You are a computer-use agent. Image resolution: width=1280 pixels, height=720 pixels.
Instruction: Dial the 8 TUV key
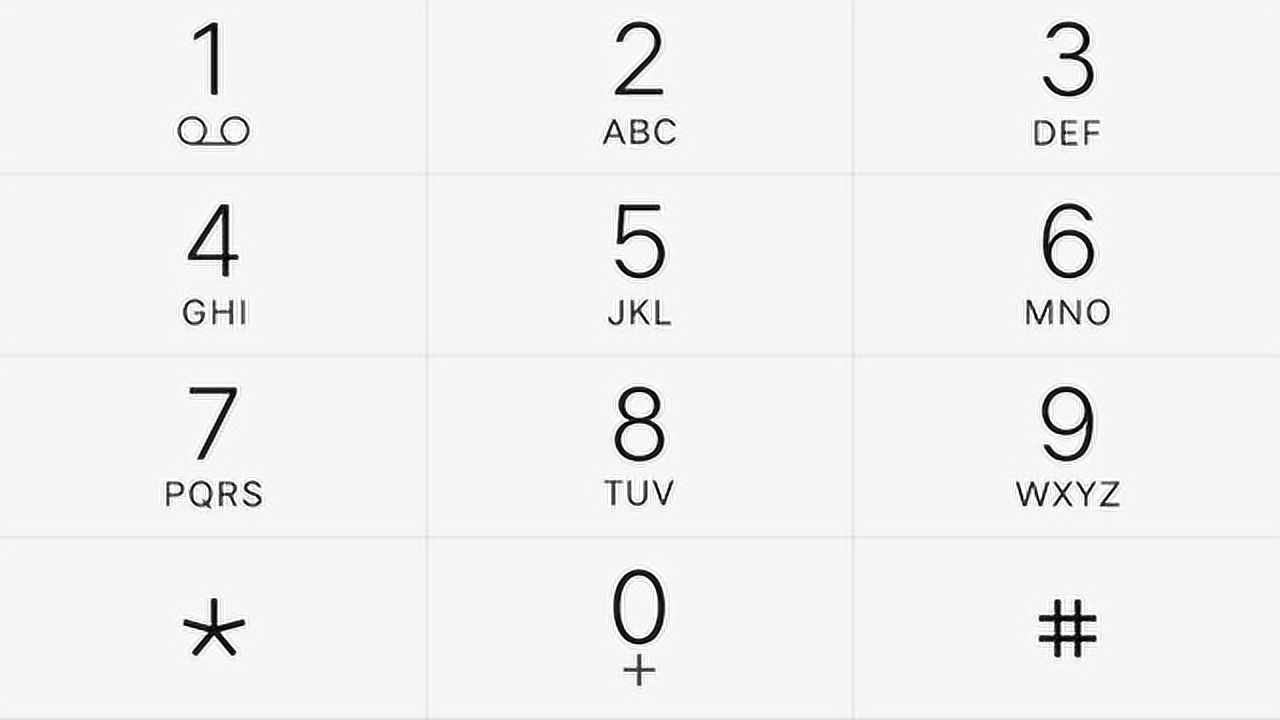click(640, 446)
